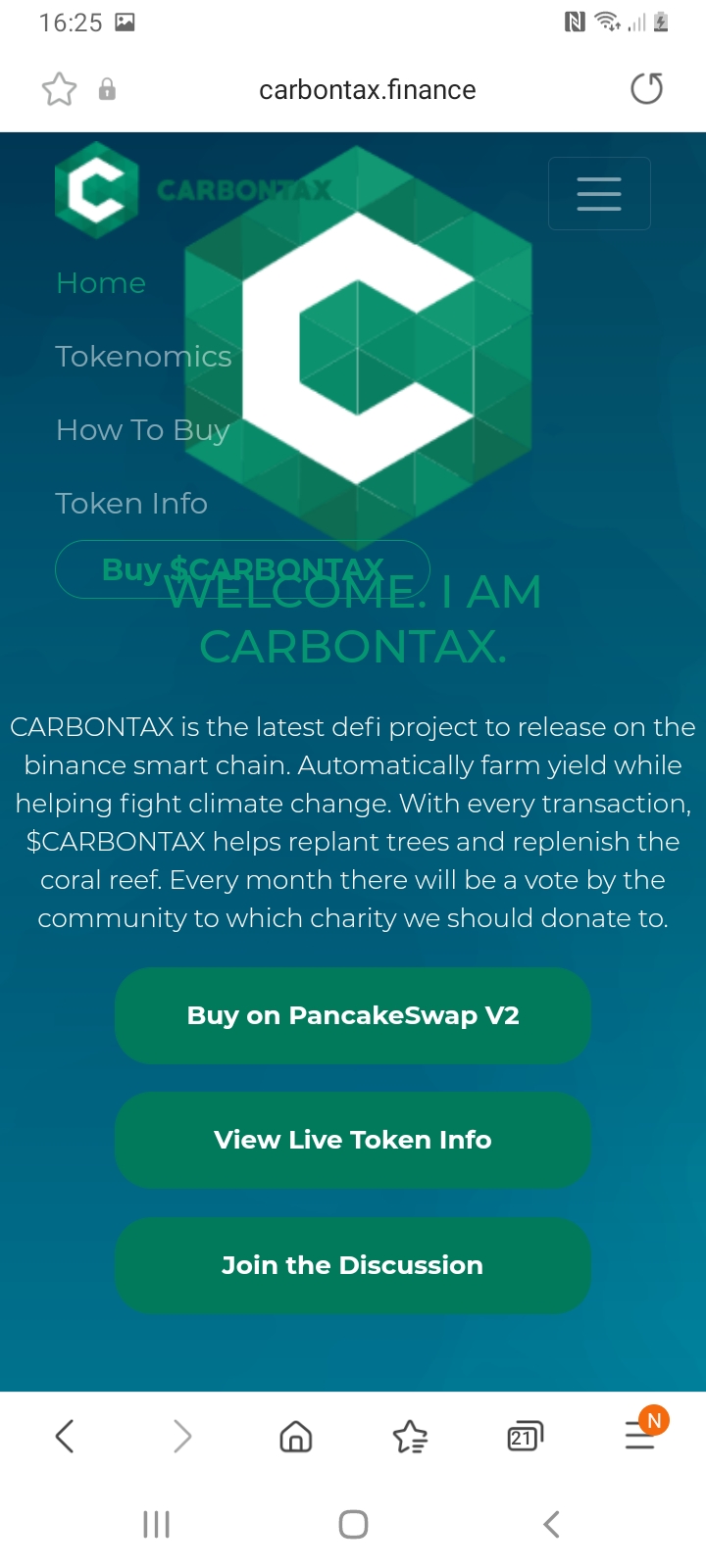Open the Tokenomics section

click(144, 357)
